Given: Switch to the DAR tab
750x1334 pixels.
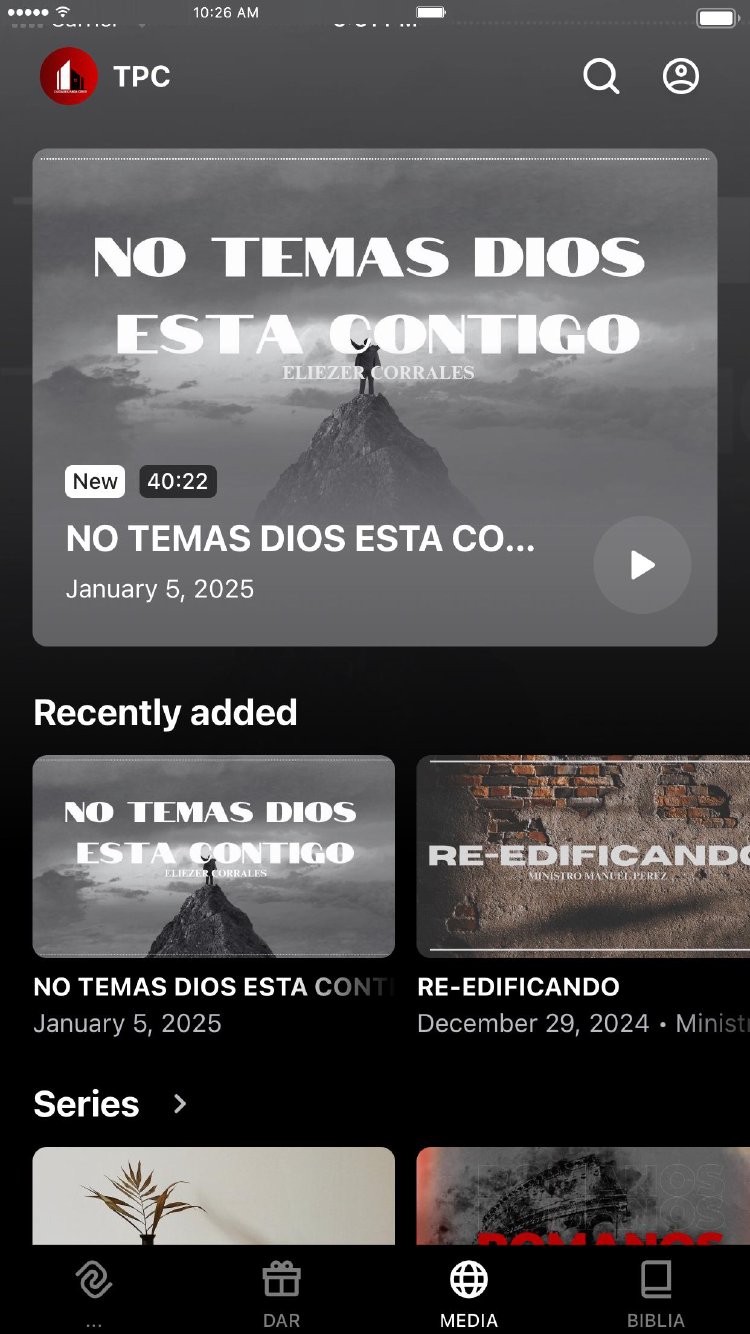Looking at the screenshot, I should pyautogui.click(x=281, y=1292).
